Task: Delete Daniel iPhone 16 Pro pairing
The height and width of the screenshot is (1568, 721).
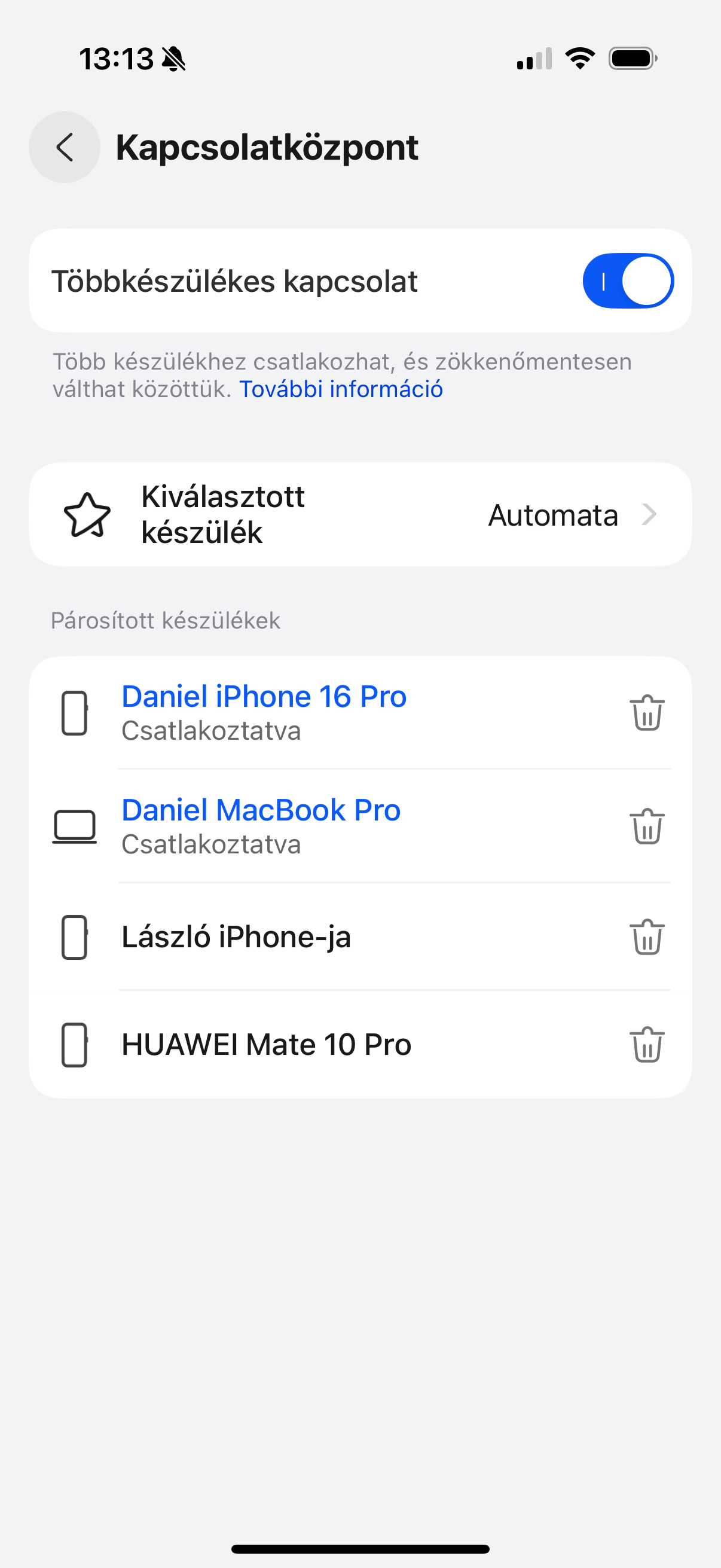Action: click(x=647, y=713)
